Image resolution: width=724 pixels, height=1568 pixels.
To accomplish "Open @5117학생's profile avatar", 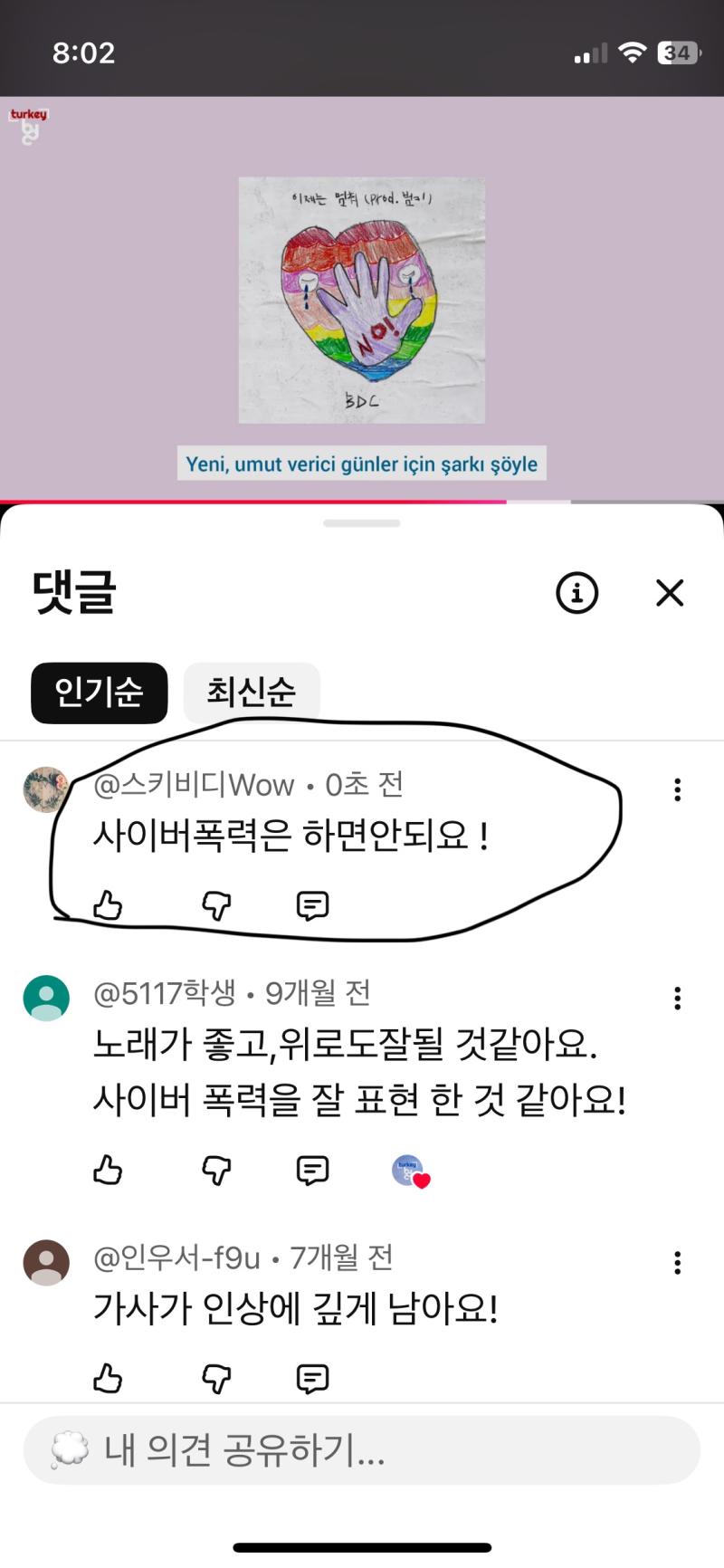I will click(x=46, y=998).
